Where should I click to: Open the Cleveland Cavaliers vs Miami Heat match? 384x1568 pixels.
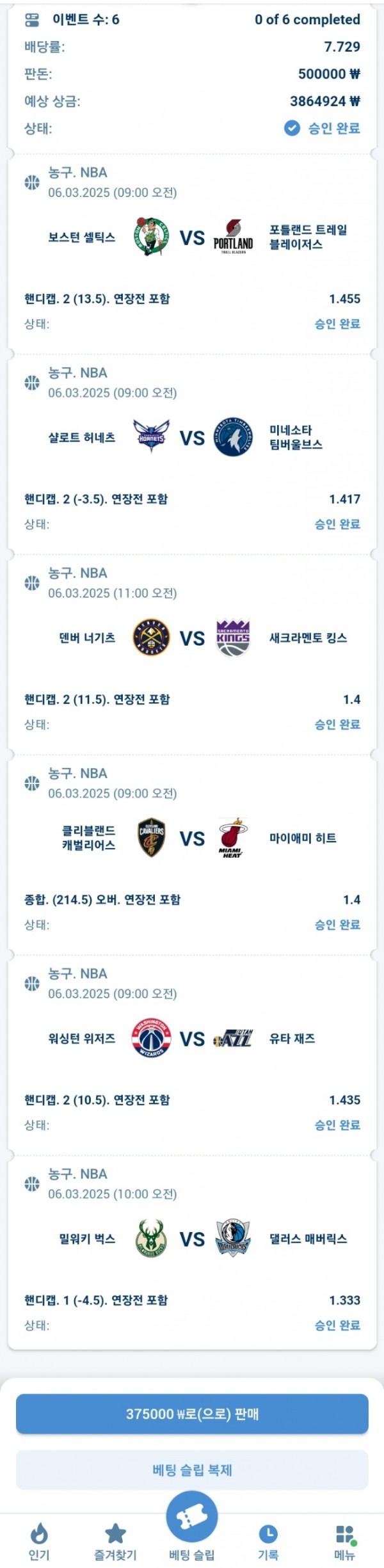coord(192,838)
